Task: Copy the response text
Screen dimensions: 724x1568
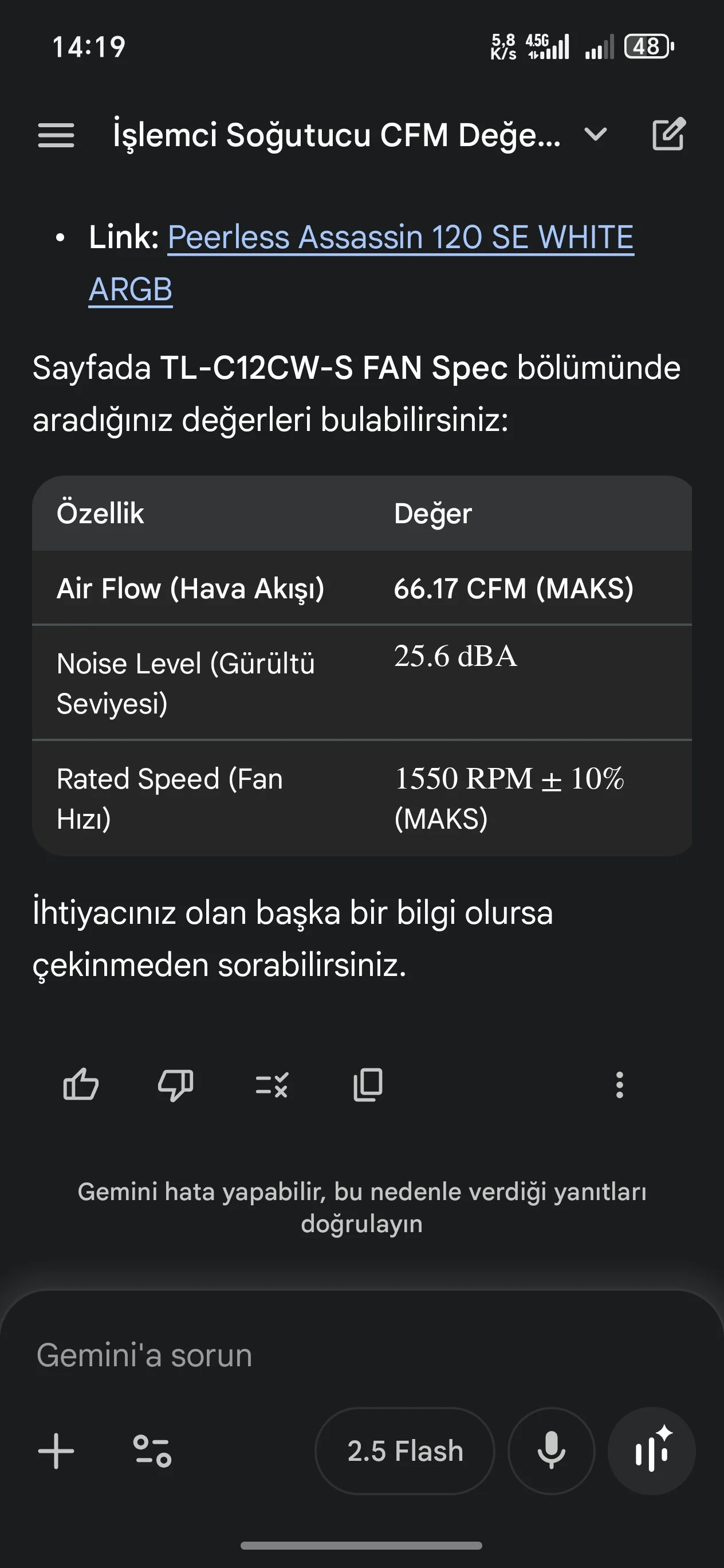Action: [x=368, y=1085]
